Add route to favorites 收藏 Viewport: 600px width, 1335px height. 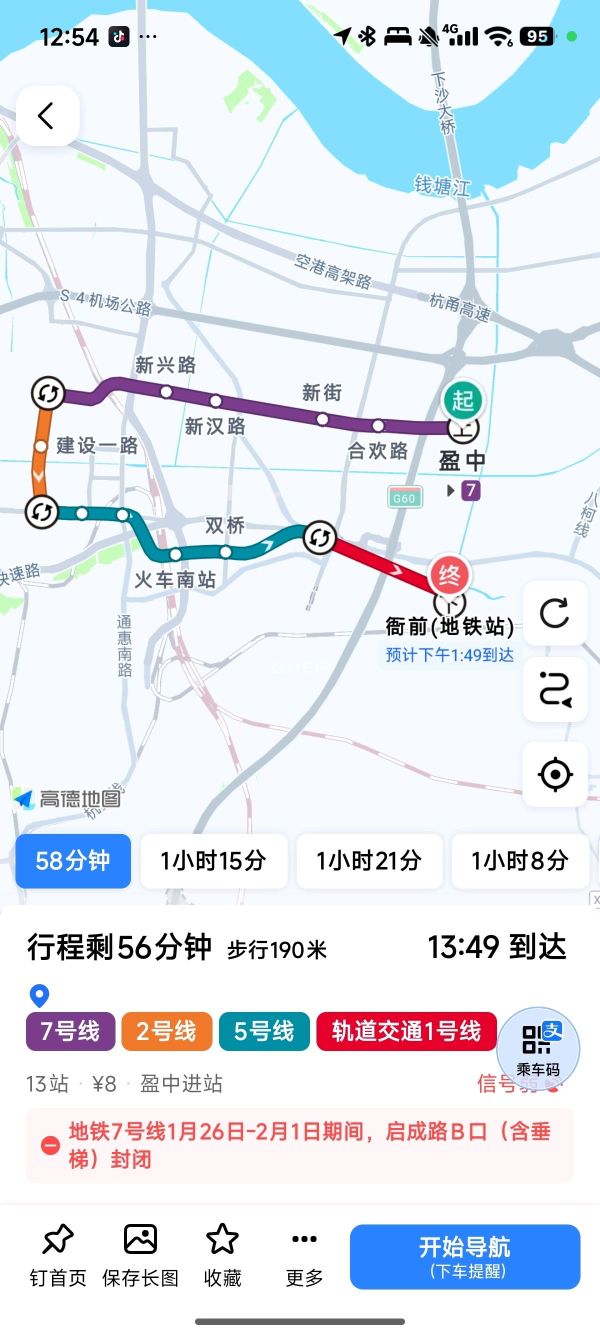(x=222, y=1255)
